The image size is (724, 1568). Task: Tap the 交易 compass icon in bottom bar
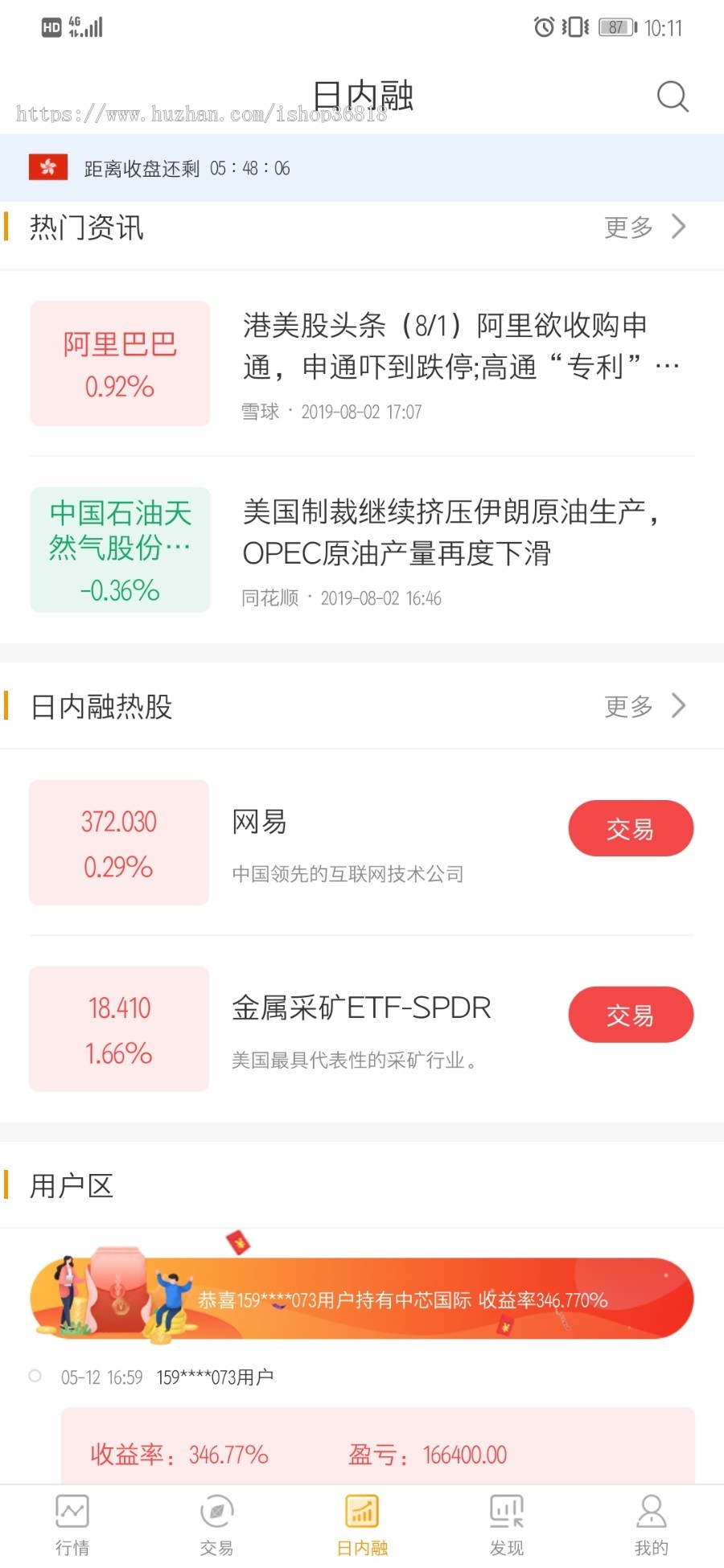pos(216,1513)
